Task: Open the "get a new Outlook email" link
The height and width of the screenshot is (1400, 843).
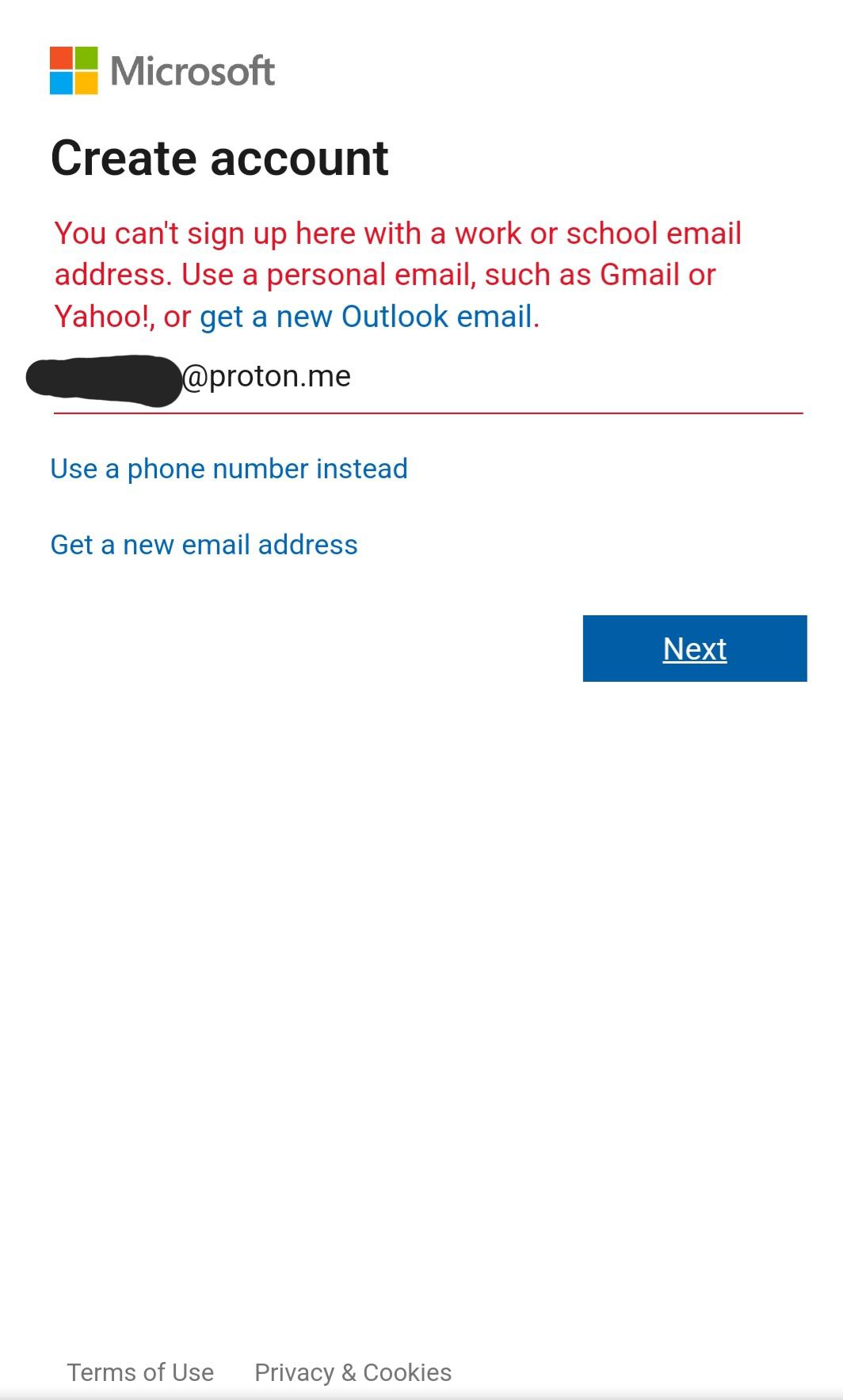Action: pos(368,316)
